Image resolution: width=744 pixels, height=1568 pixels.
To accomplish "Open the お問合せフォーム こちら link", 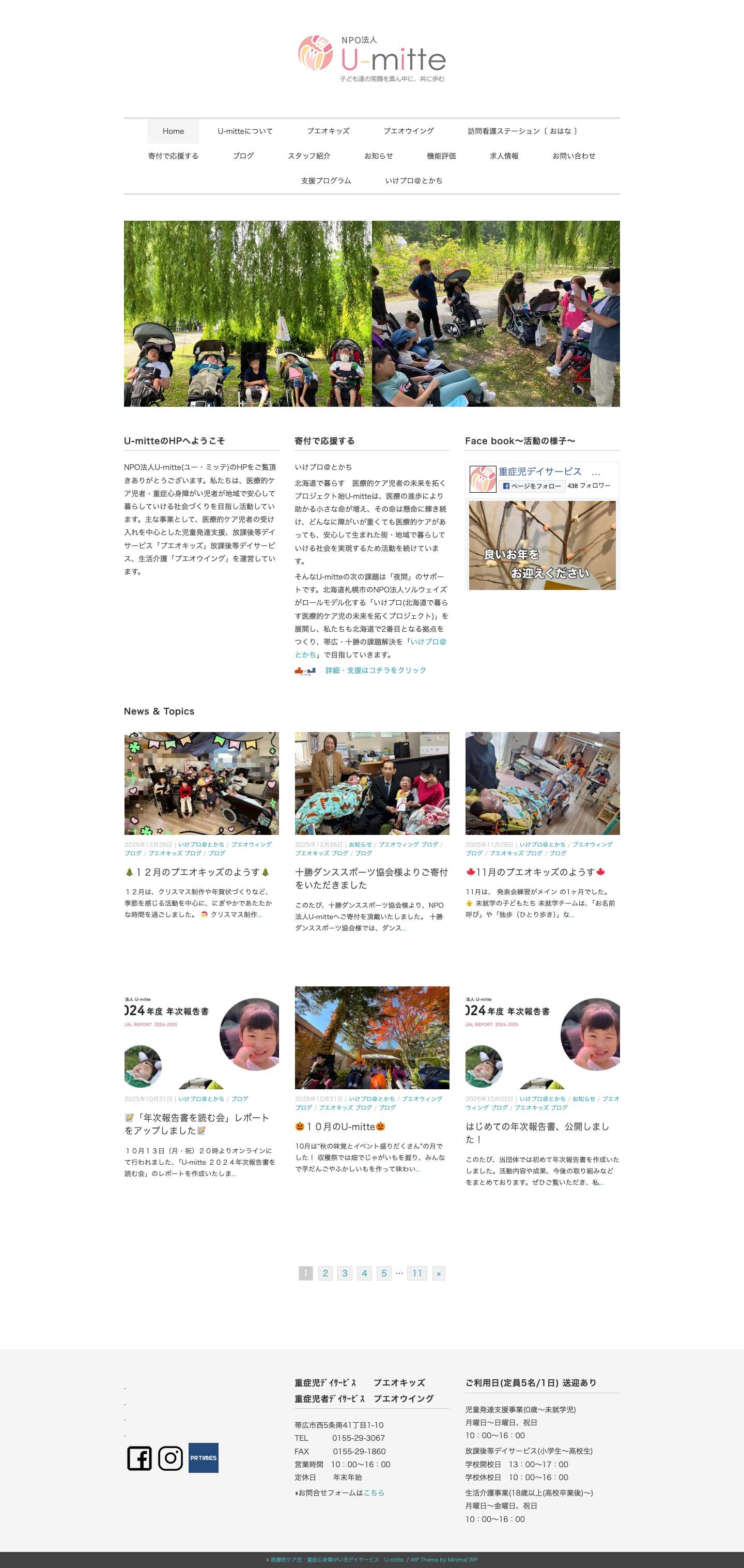I will click(374, 1493).
